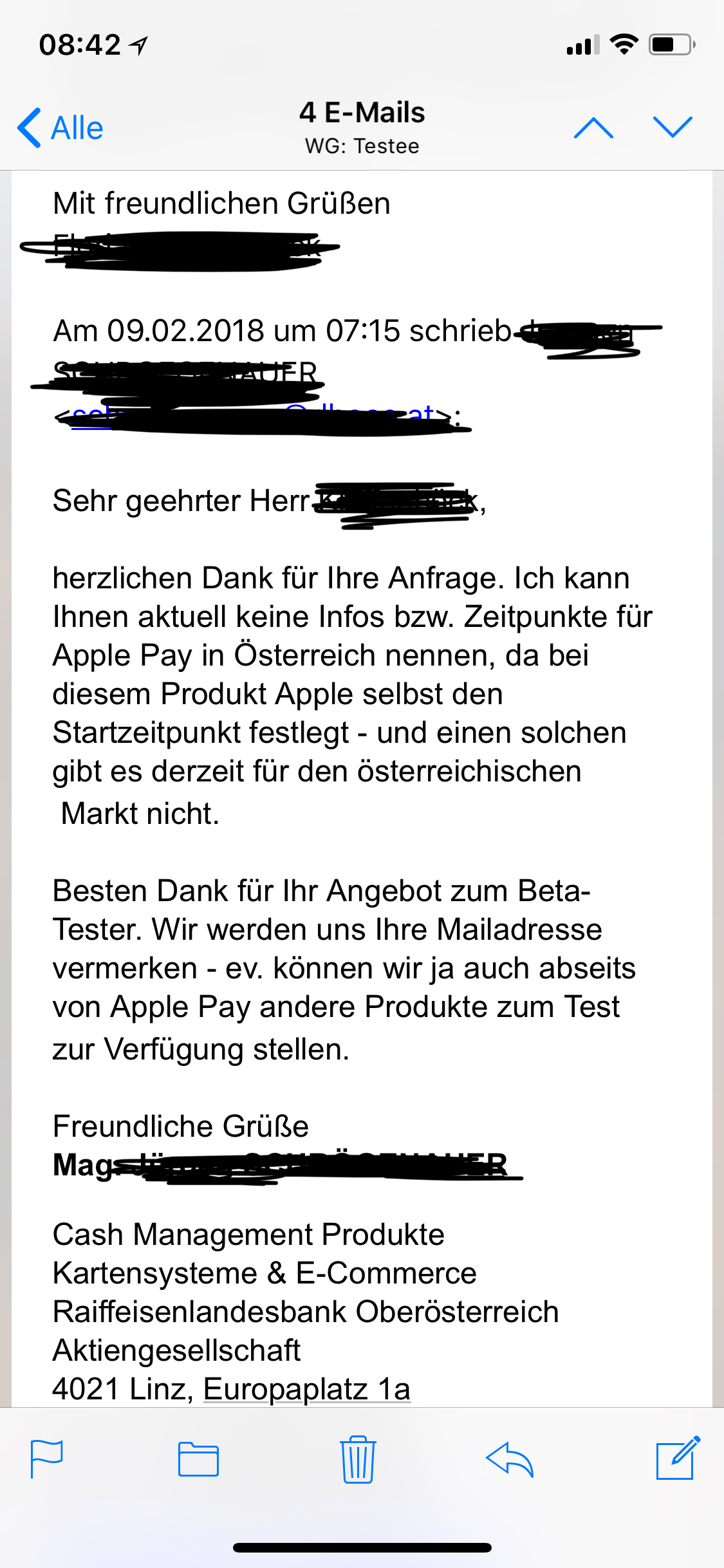Go back to Alle mailbox
724x1568 pixels.
60,127
